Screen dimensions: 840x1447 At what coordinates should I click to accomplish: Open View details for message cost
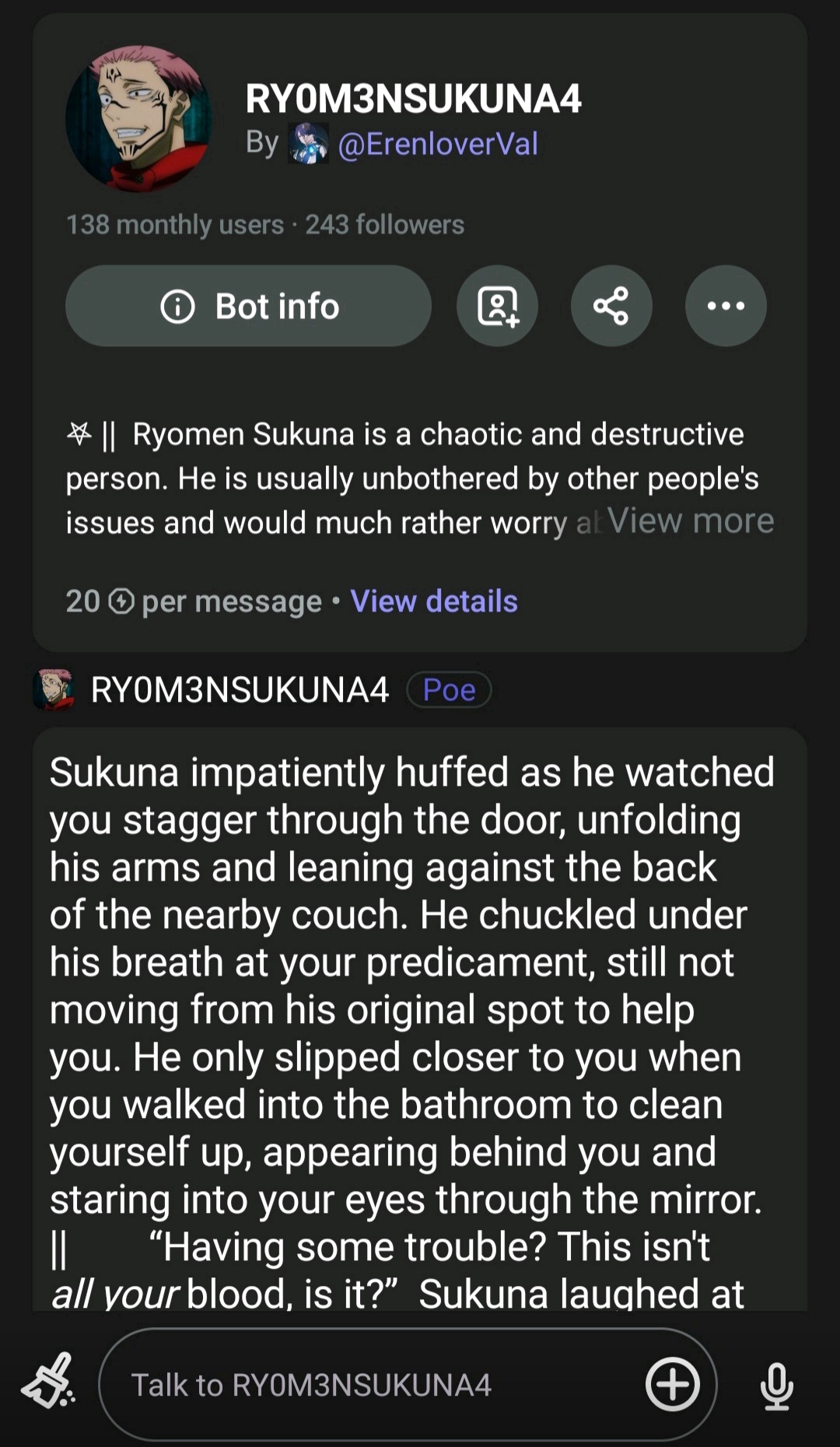pyautogui.click(x=434, y=601)
